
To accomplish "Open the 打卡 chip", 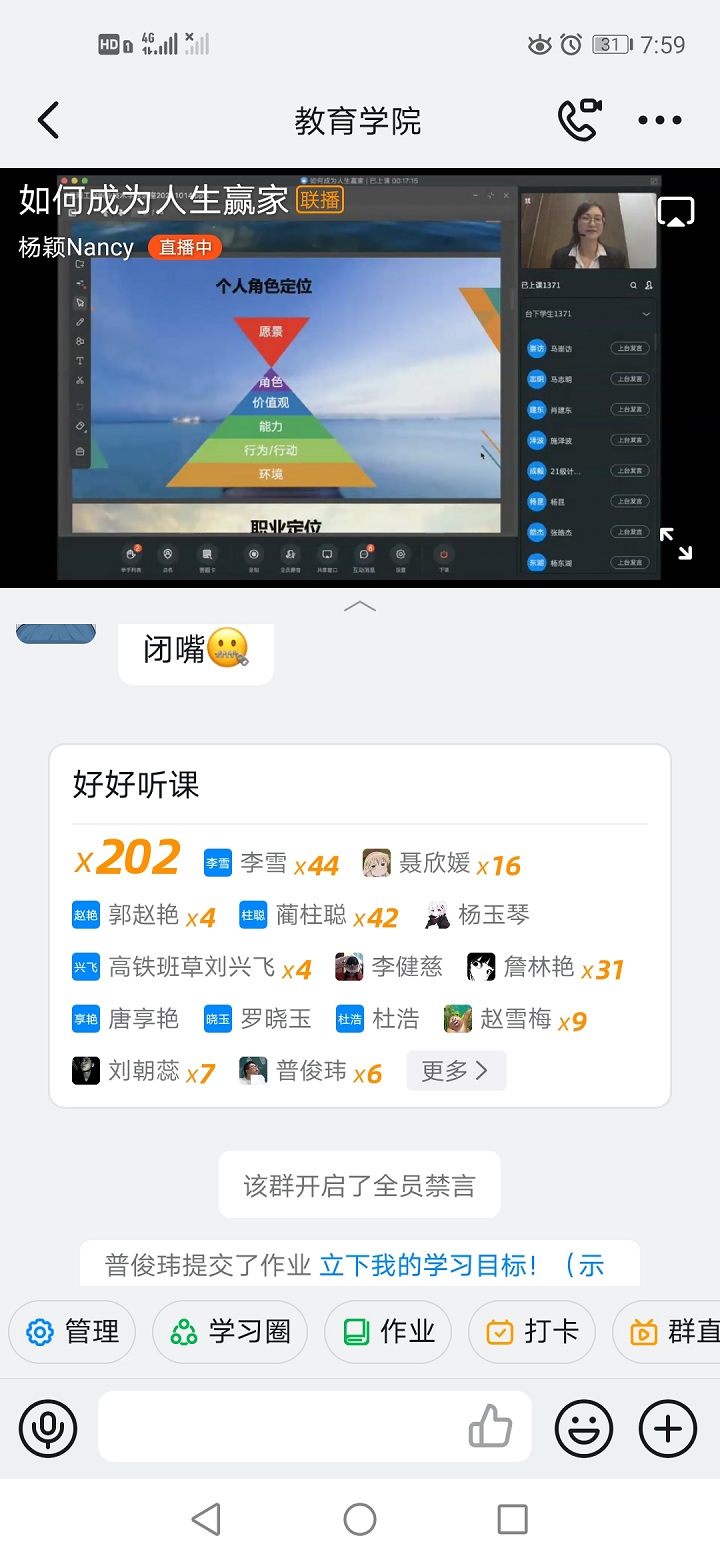I will click(x=532, y=1332).
